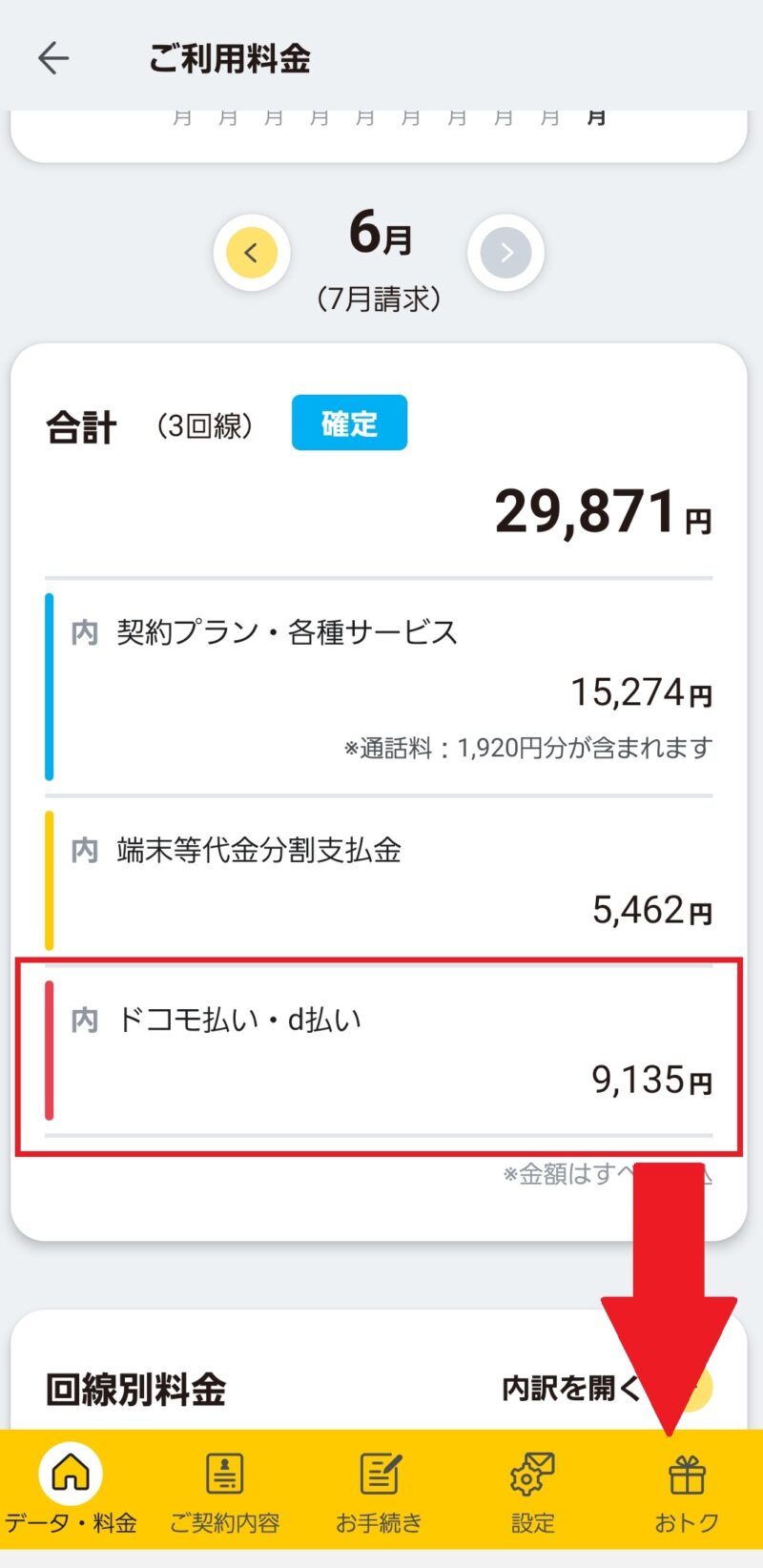763x1568 pixels.
Task: Switch to the データ・料金 tab
Action: pos(71,1490)
